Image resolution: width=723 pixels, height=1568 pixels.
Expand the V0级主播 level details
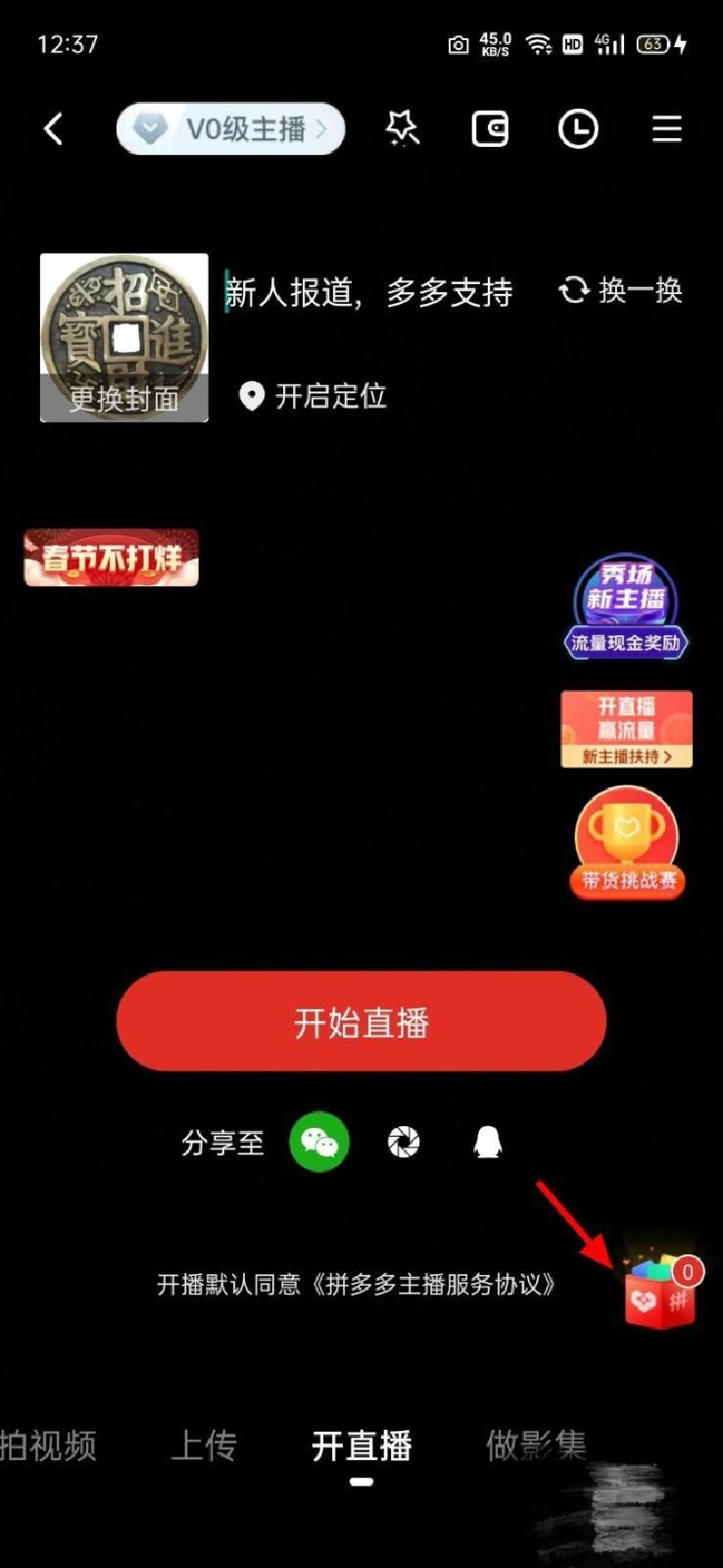coord(230,128)
